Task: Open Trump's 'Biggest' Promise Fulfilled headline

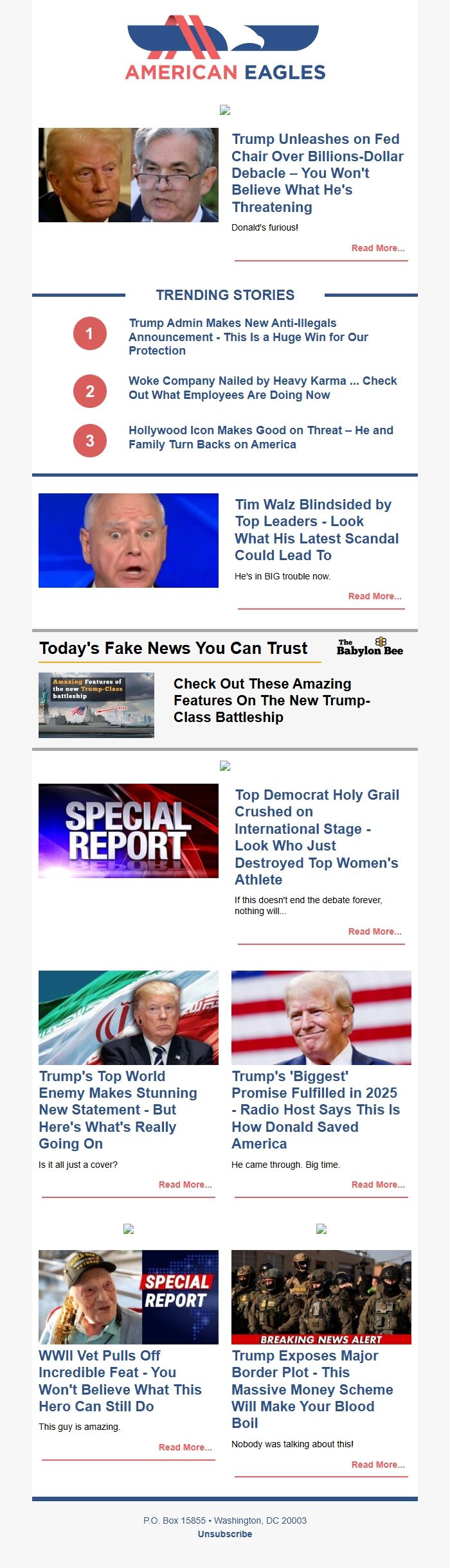Action: tap(315, 1109)
